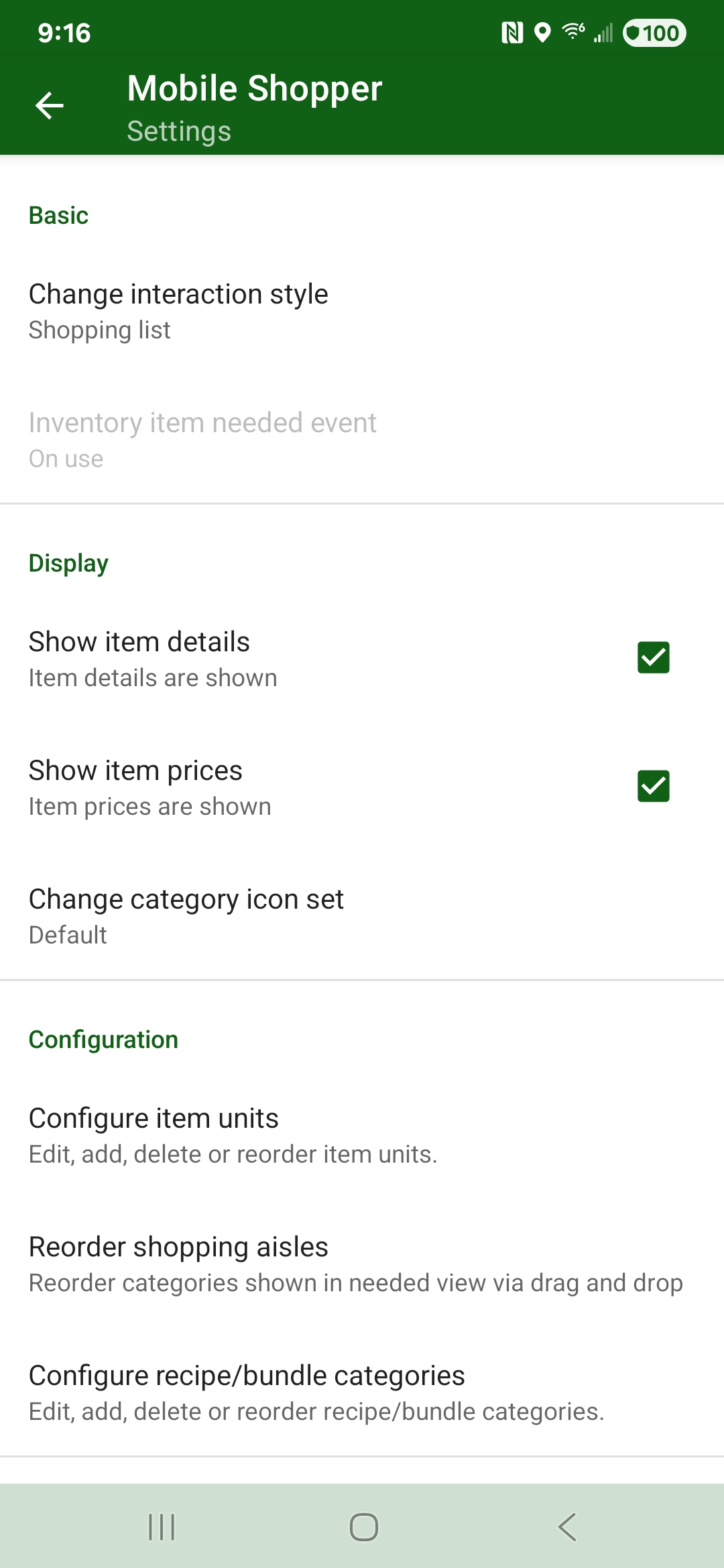Screen dimensions: 724x1568
Task: Tap the NFC icon in the status bar
Action: click(514, 32)
